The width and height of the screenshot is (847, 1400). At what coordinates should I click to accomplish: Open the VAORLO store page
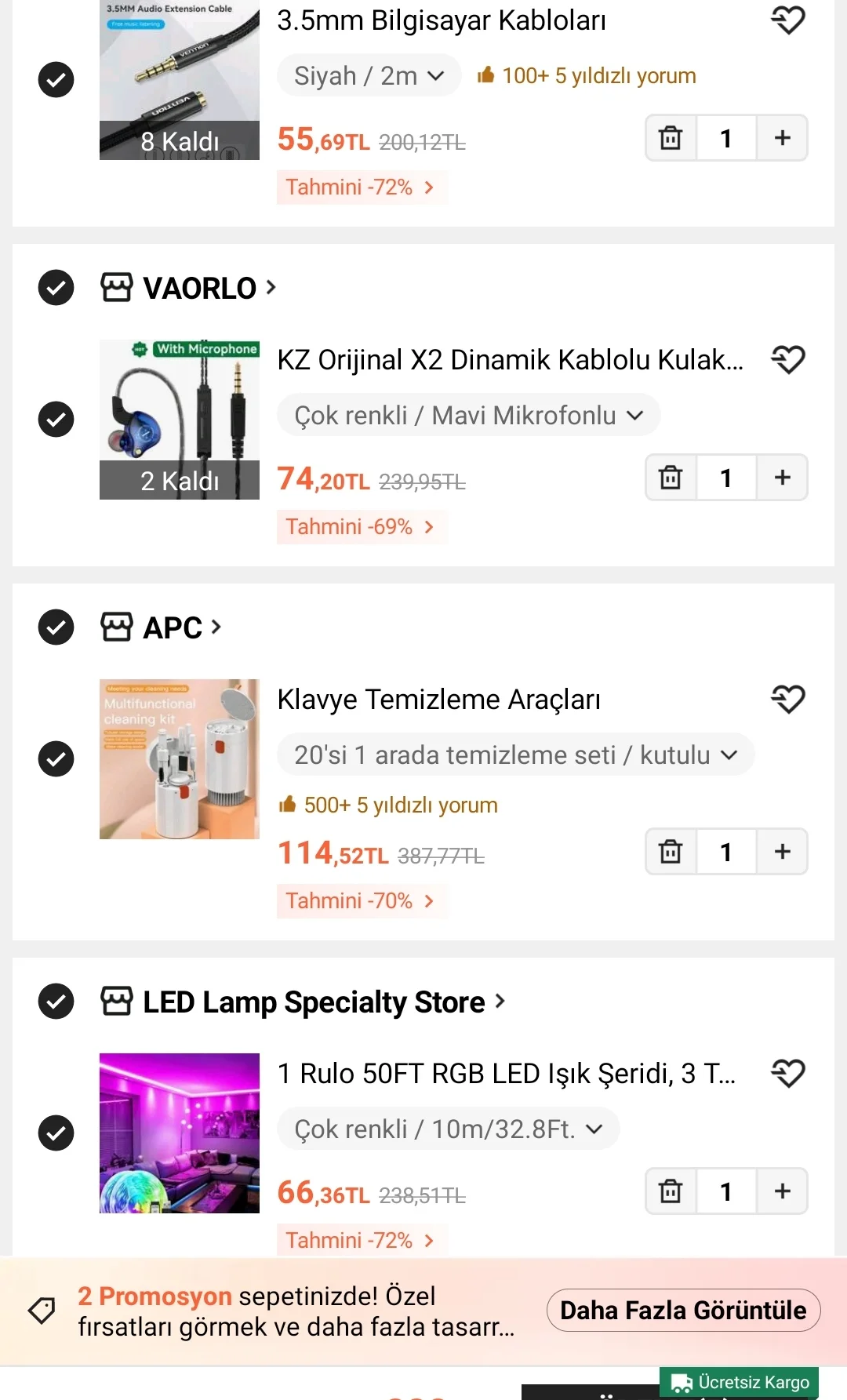point(200,289)
